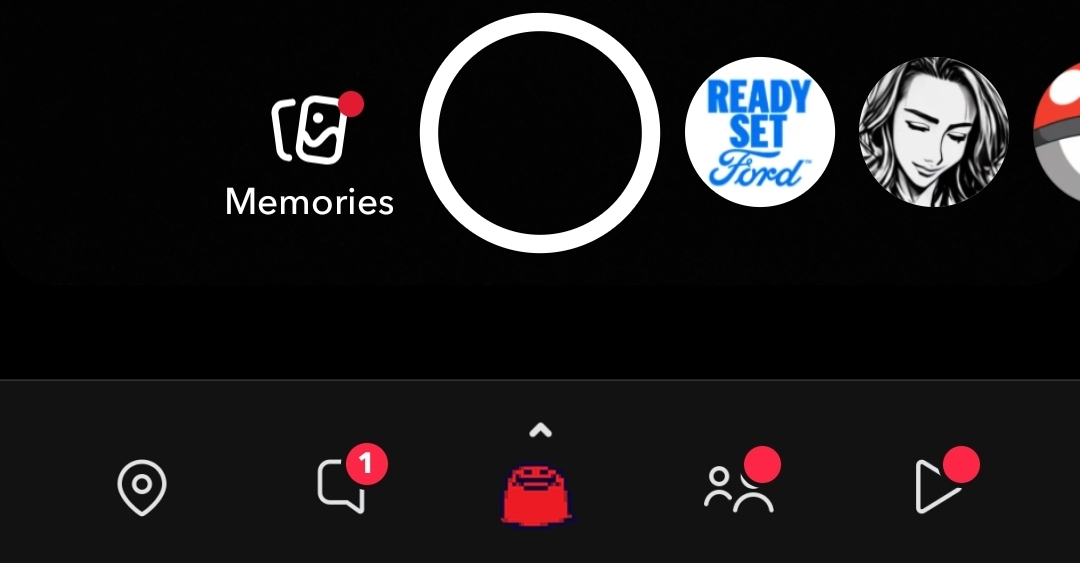Open the Map tab
This screenshot has width=1080, height=563.
[142, 487]
